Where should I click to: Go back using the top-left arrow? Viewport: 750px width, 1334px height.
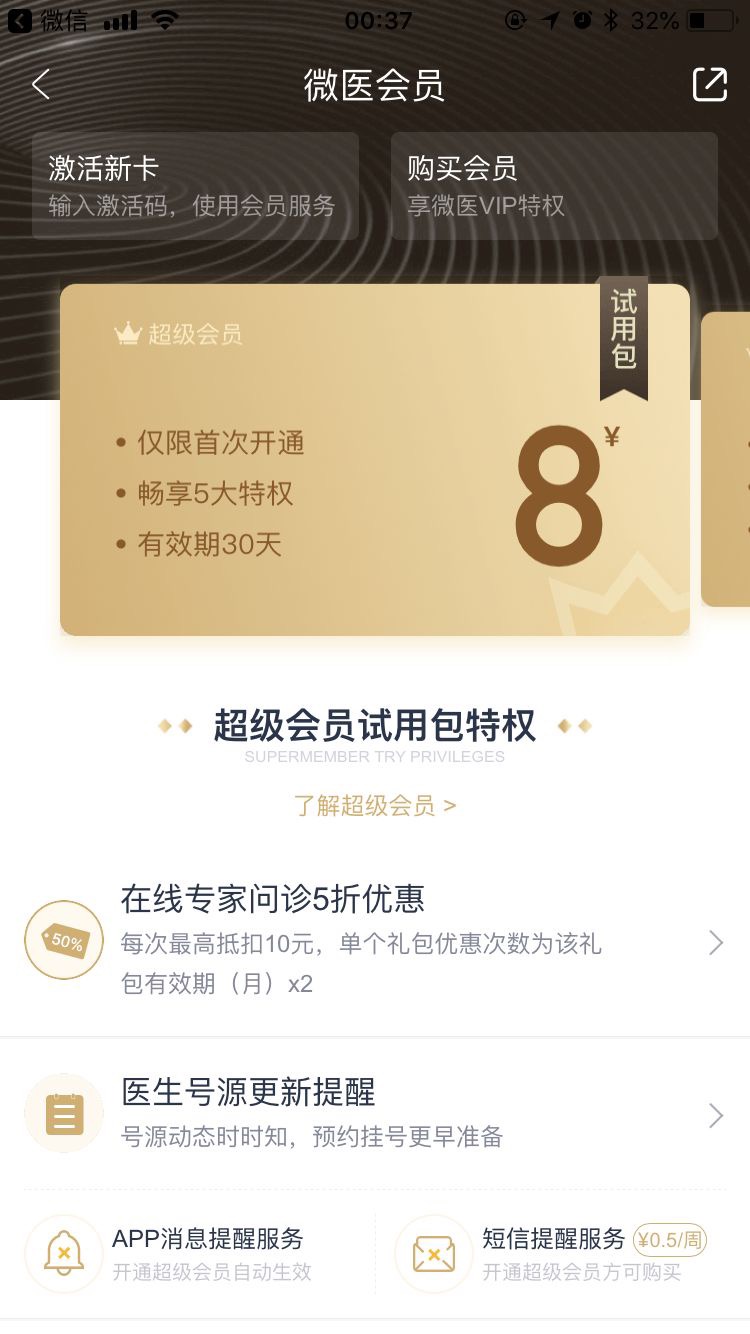click(x=41, y=85)
